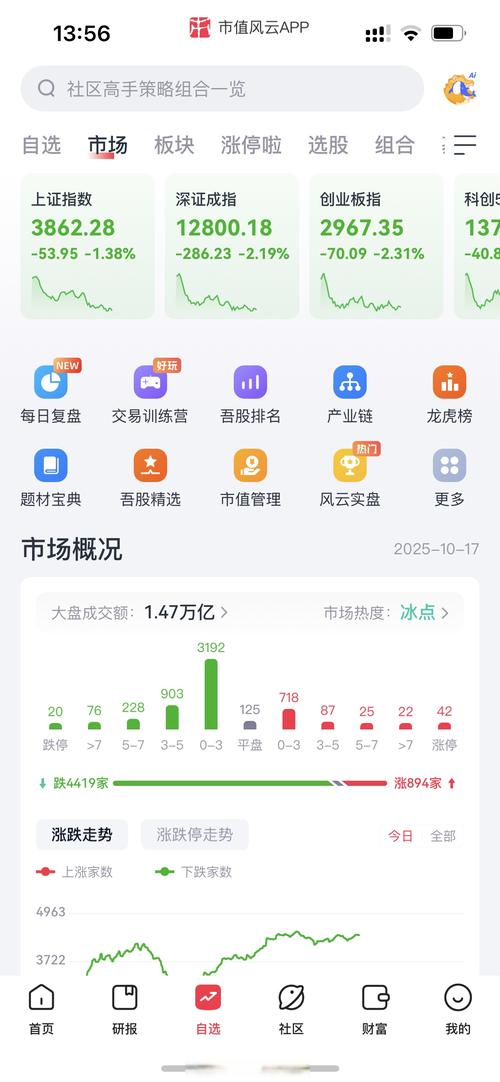This screenshot has height=1082, width=500.
Task: Tap the search box for community strategies
Action: coord(222,88)
